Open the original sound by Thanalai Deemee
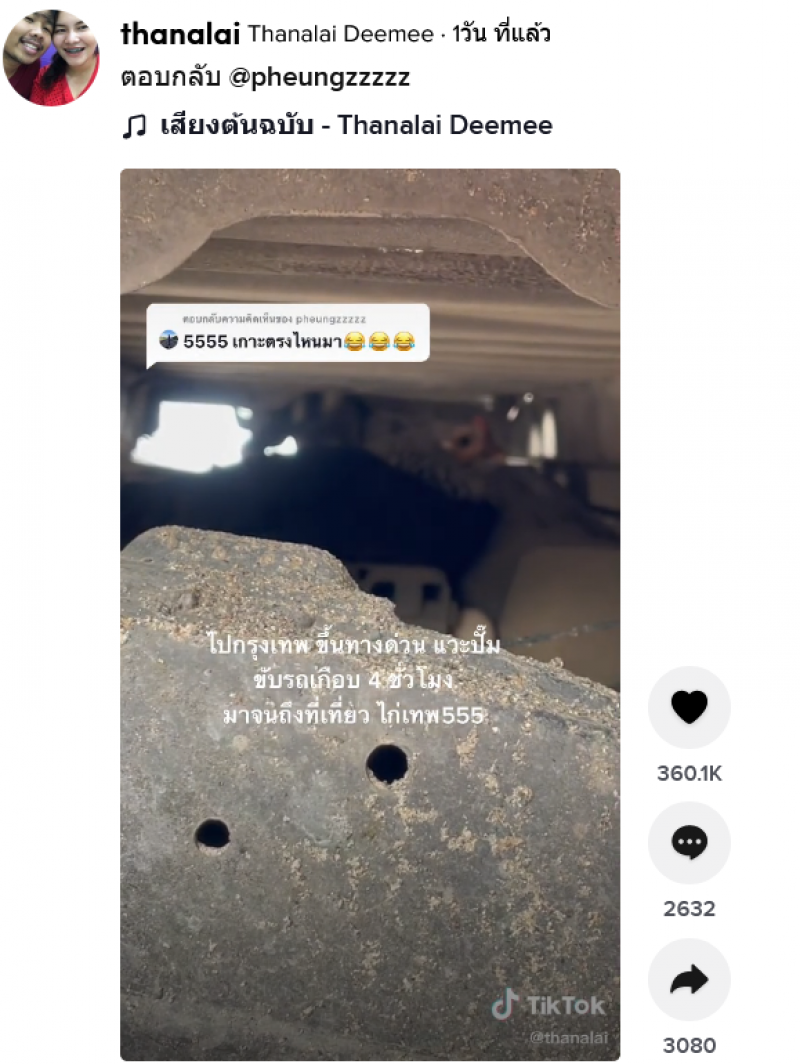The image size is (800, 1064). [x=355, y=126]
